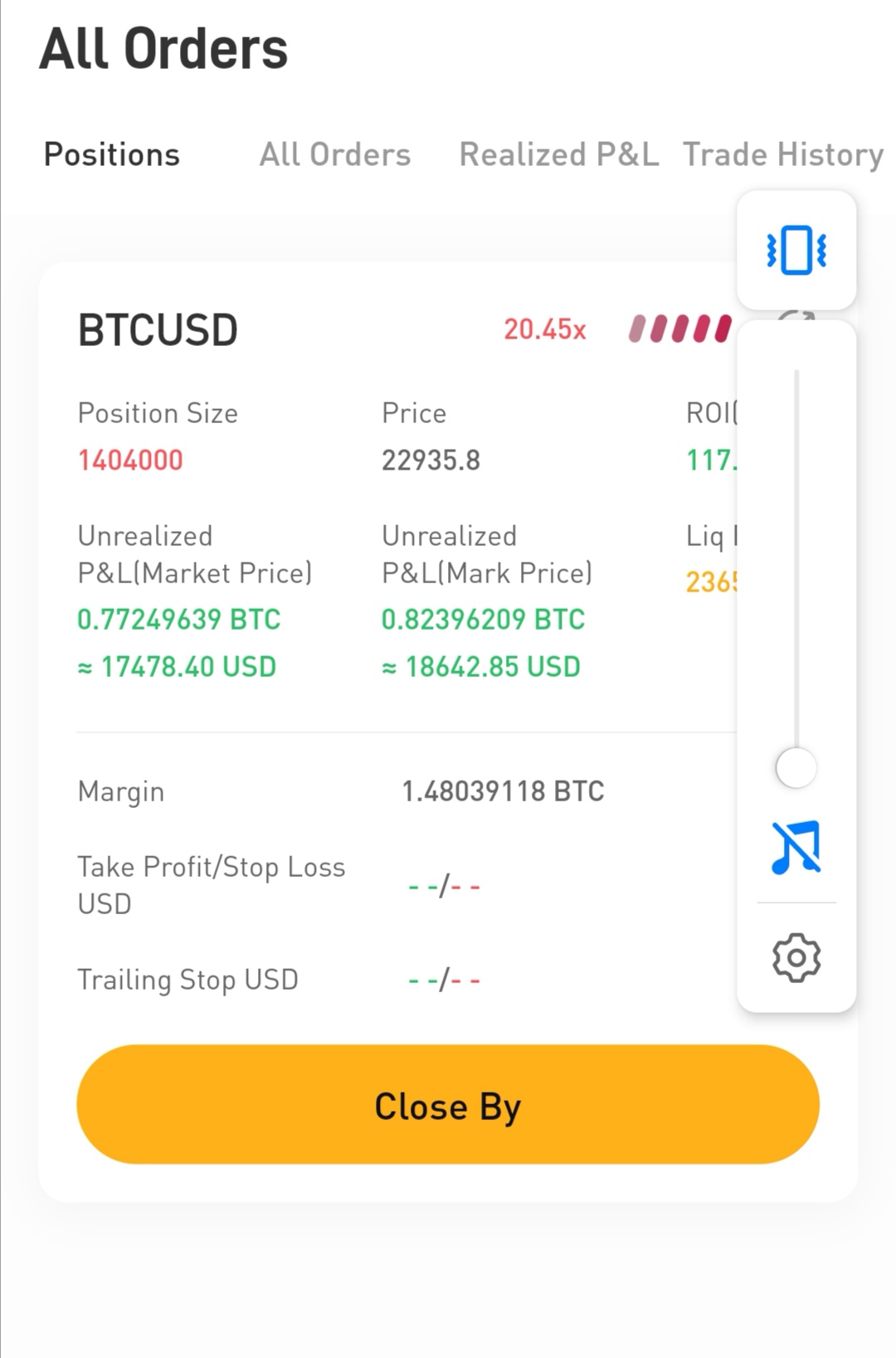Unmute notification sounds via the music toggle
The height and width of the screenshot is (1358, 896).
(796, 844)
